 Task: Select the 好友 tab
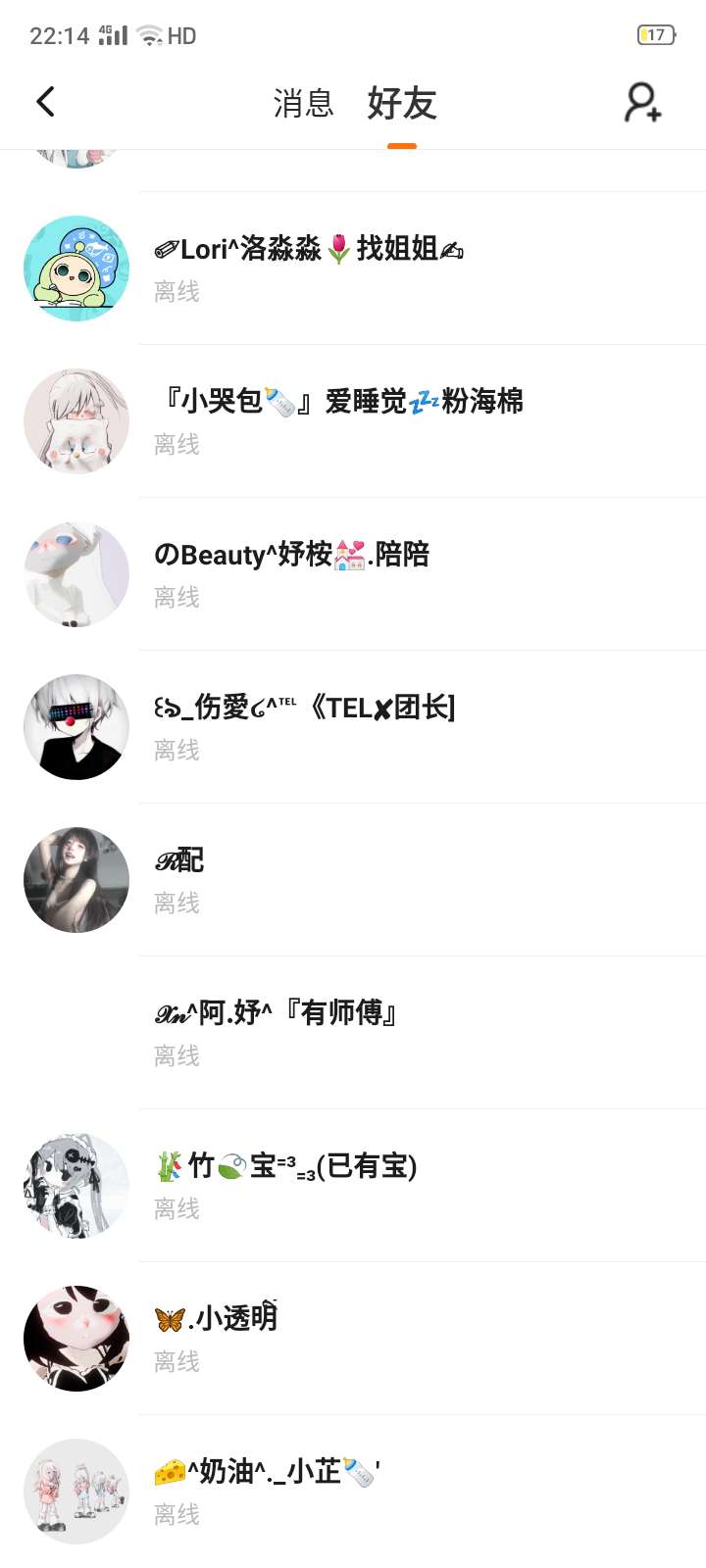point(401,103)
